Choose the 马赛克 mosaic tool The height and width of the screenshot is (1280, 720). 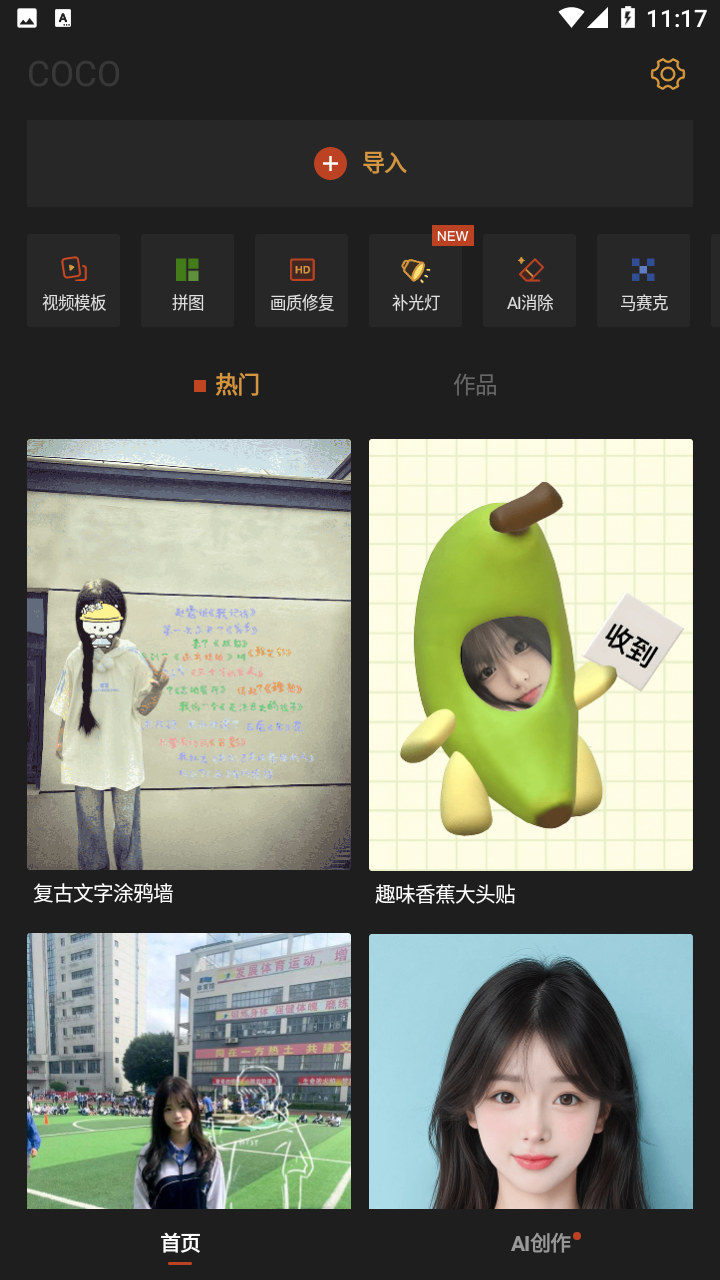[643, 281]
